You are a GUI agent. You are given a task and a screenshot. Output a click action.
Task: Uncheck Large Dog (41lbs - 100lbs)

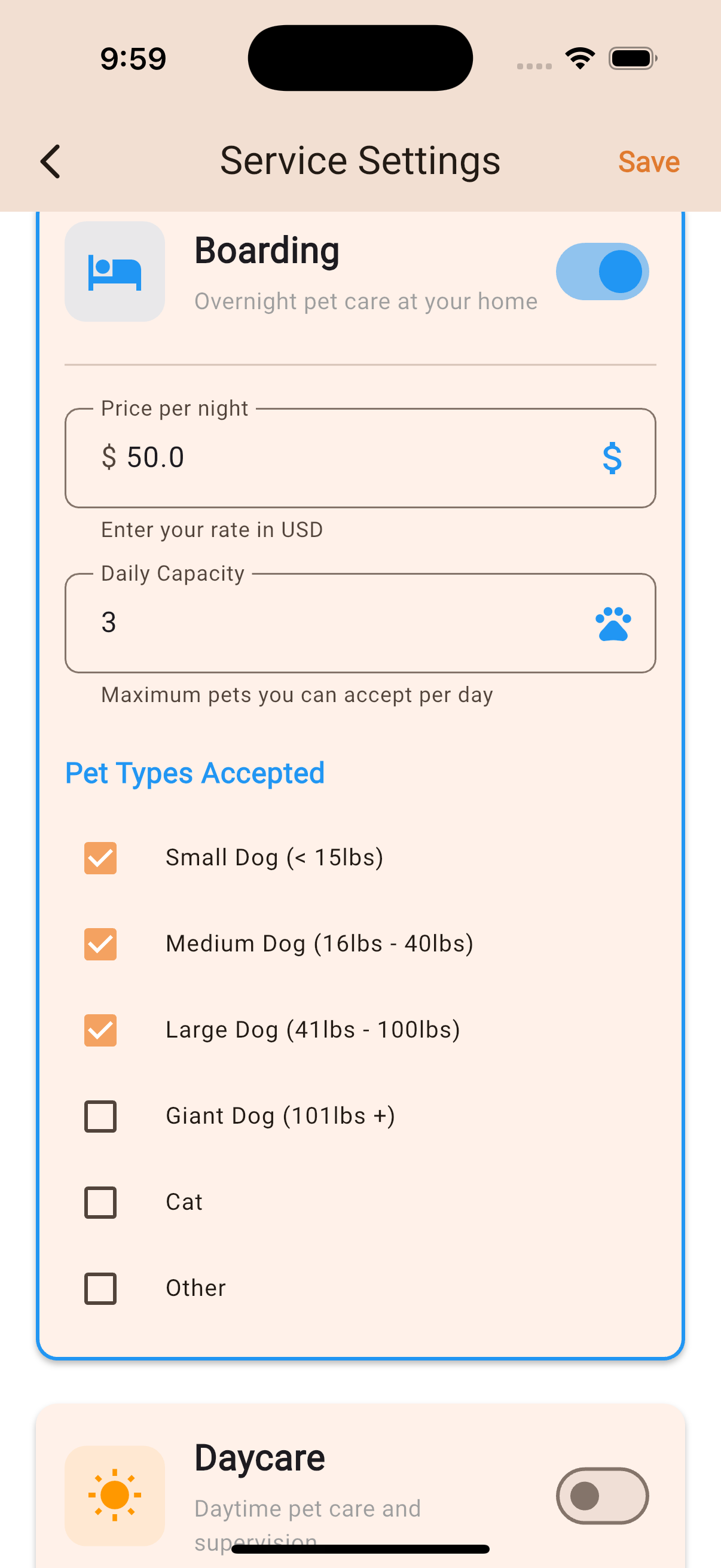[100, 1030]
